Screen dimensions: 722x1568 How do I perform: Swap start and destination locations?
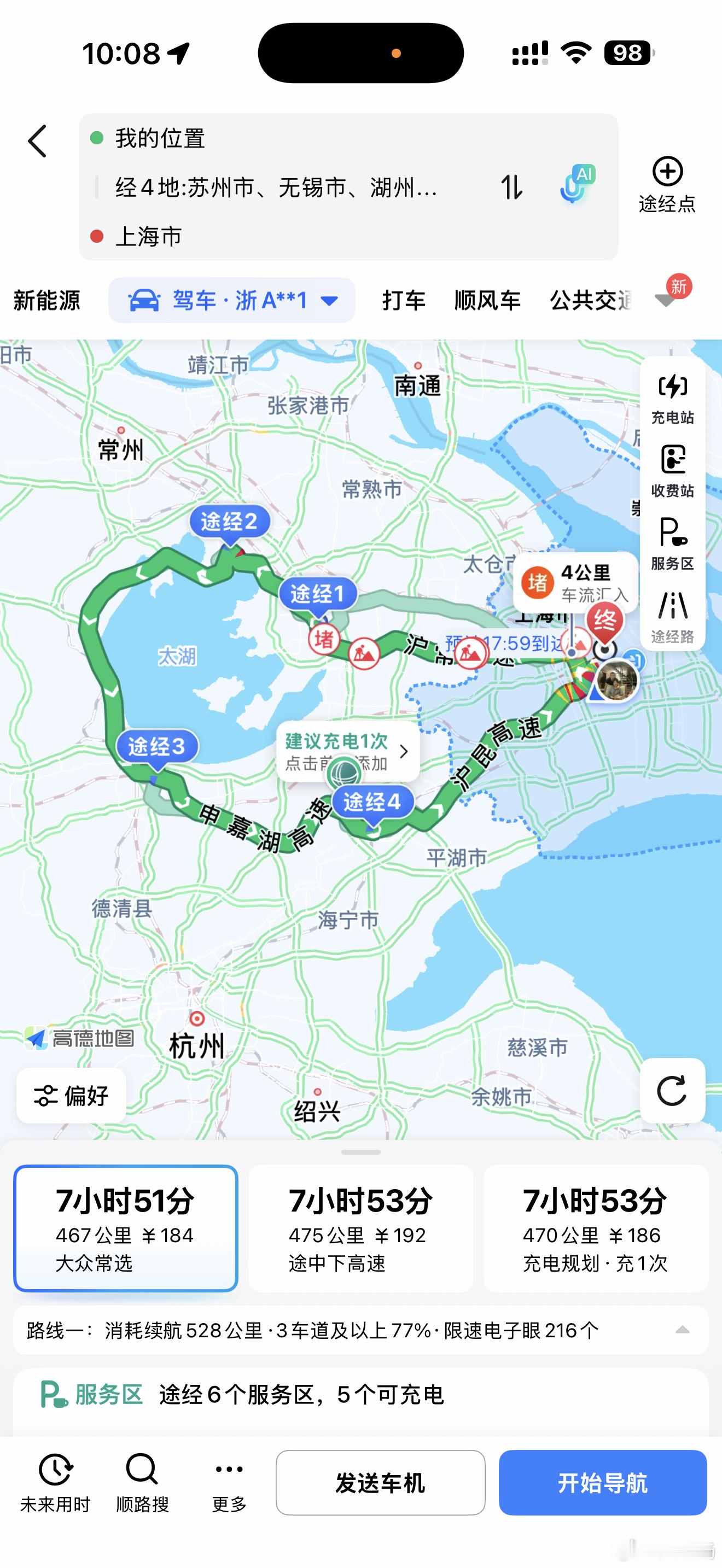511,187
